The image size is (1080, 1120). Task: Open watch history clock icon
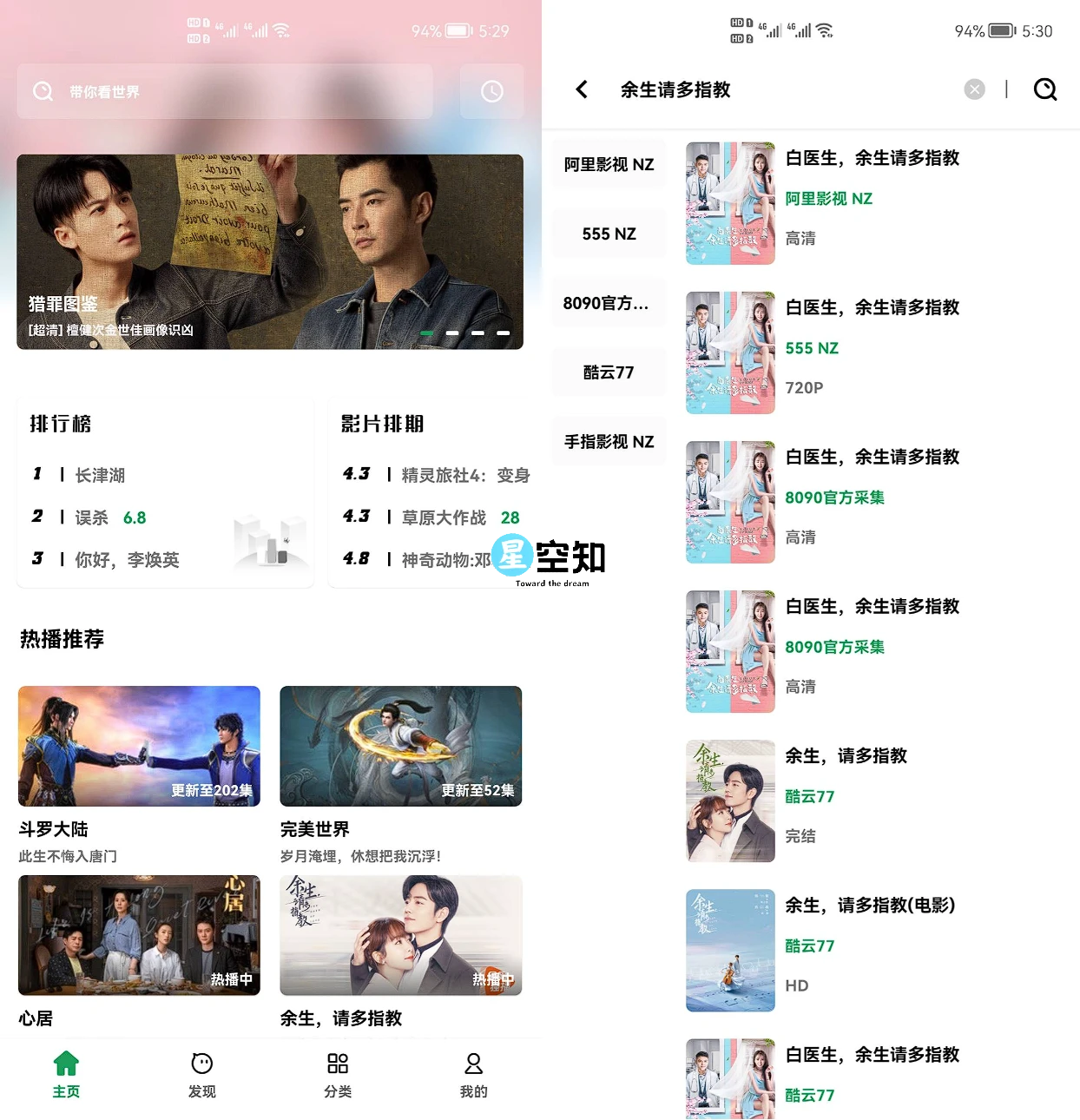pos(491,91)
